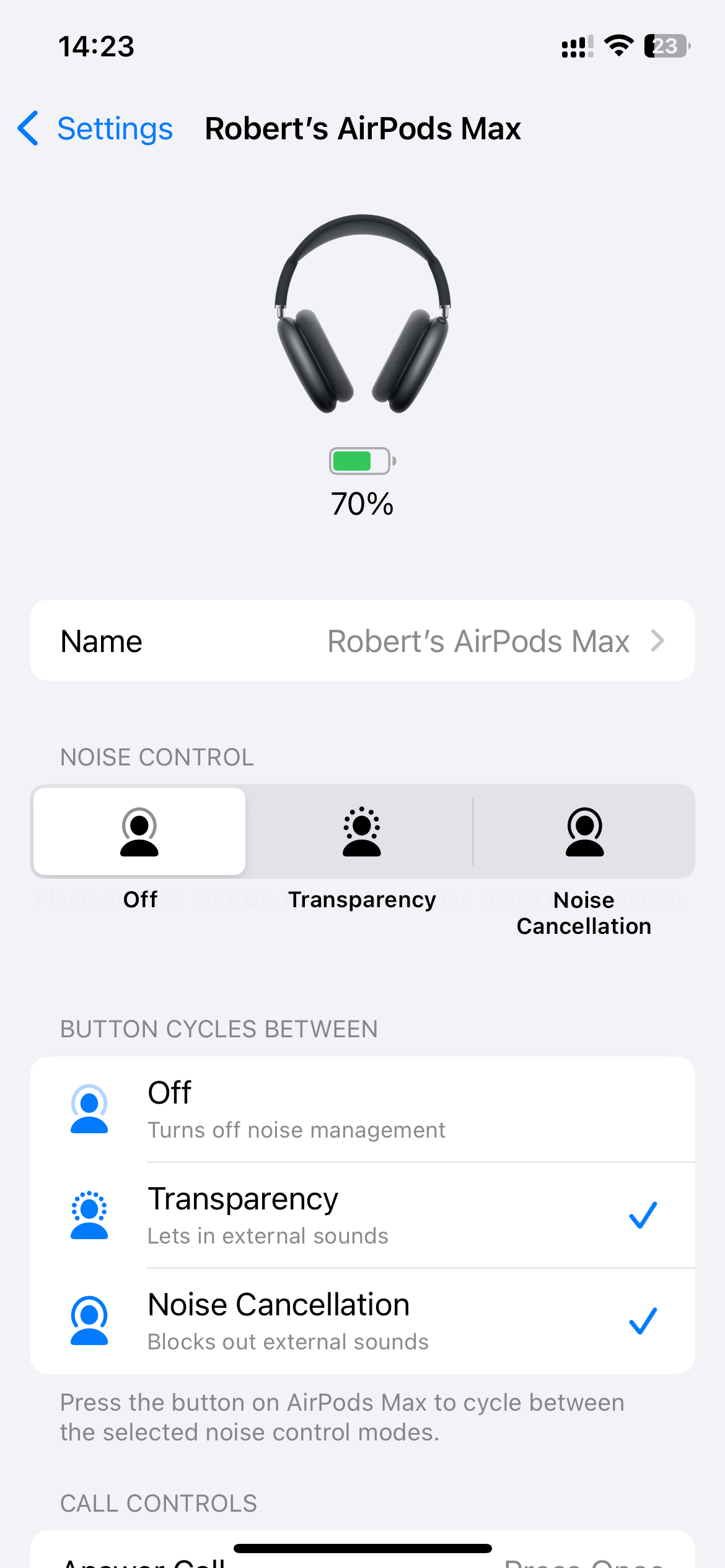Image resolution: width=725 pixels, height=1568 pixels.
Task: Include Off in button cycle modes
Action: pyautogui.click(x=362, y=1109)
